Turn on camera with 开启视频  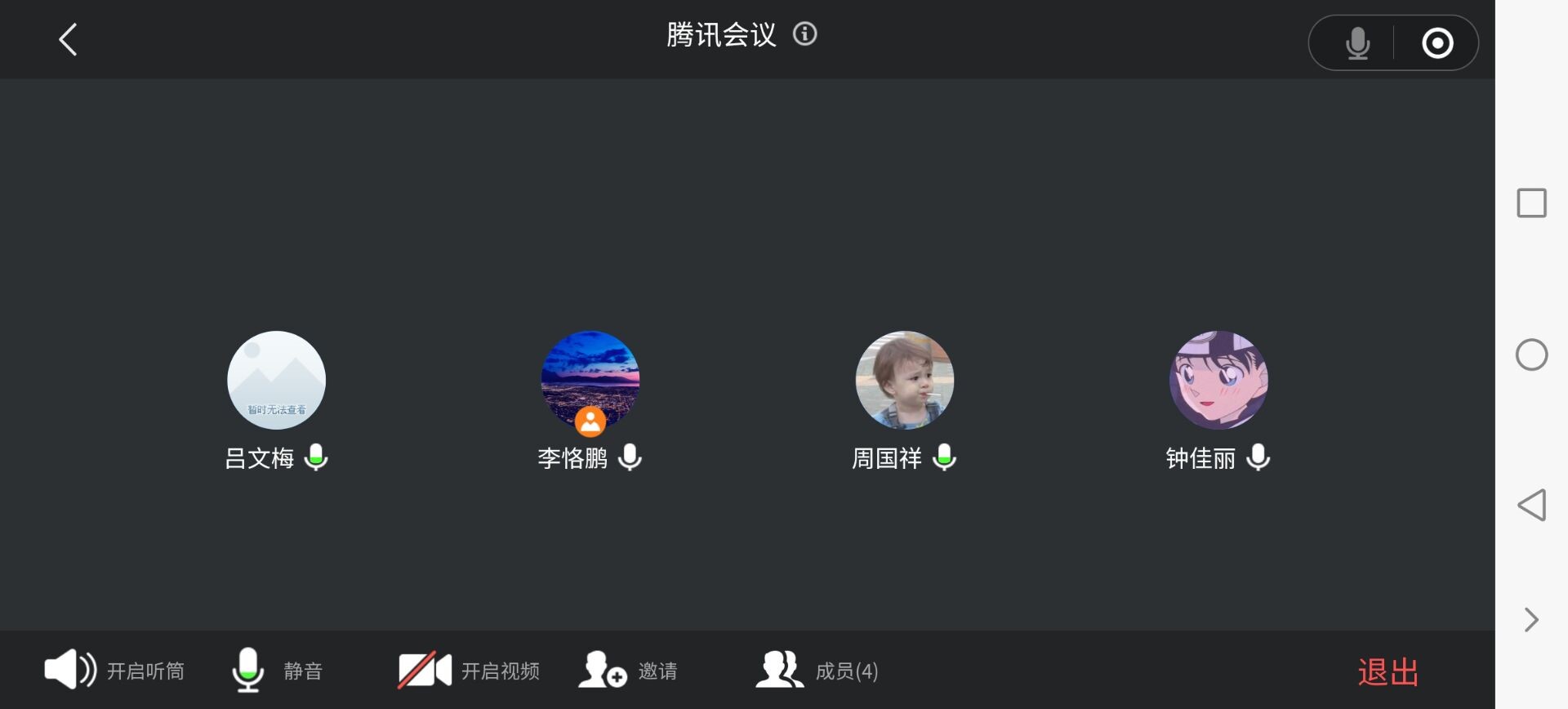469,670
